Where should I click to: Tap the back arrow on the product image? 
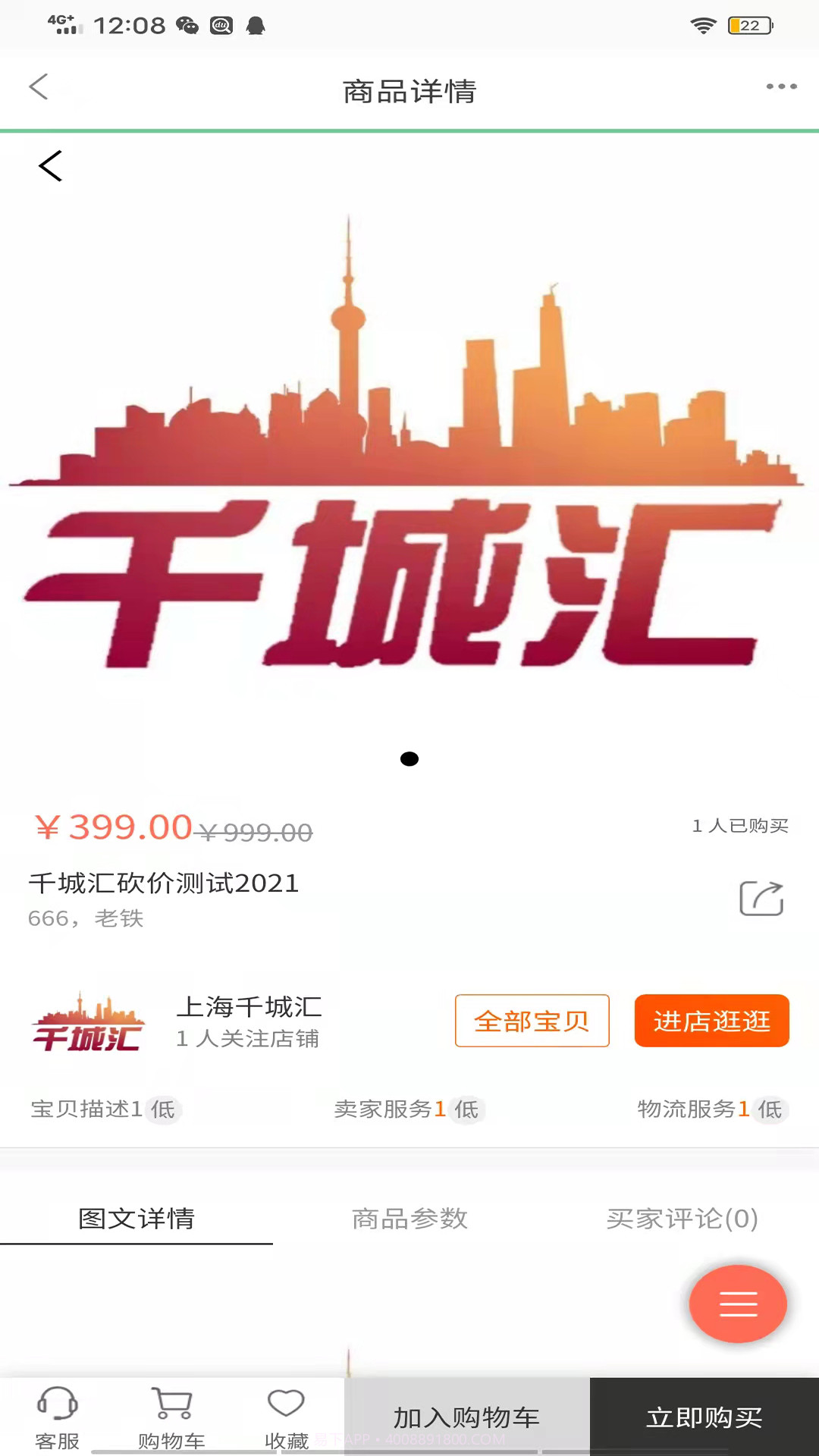[51, 166]
